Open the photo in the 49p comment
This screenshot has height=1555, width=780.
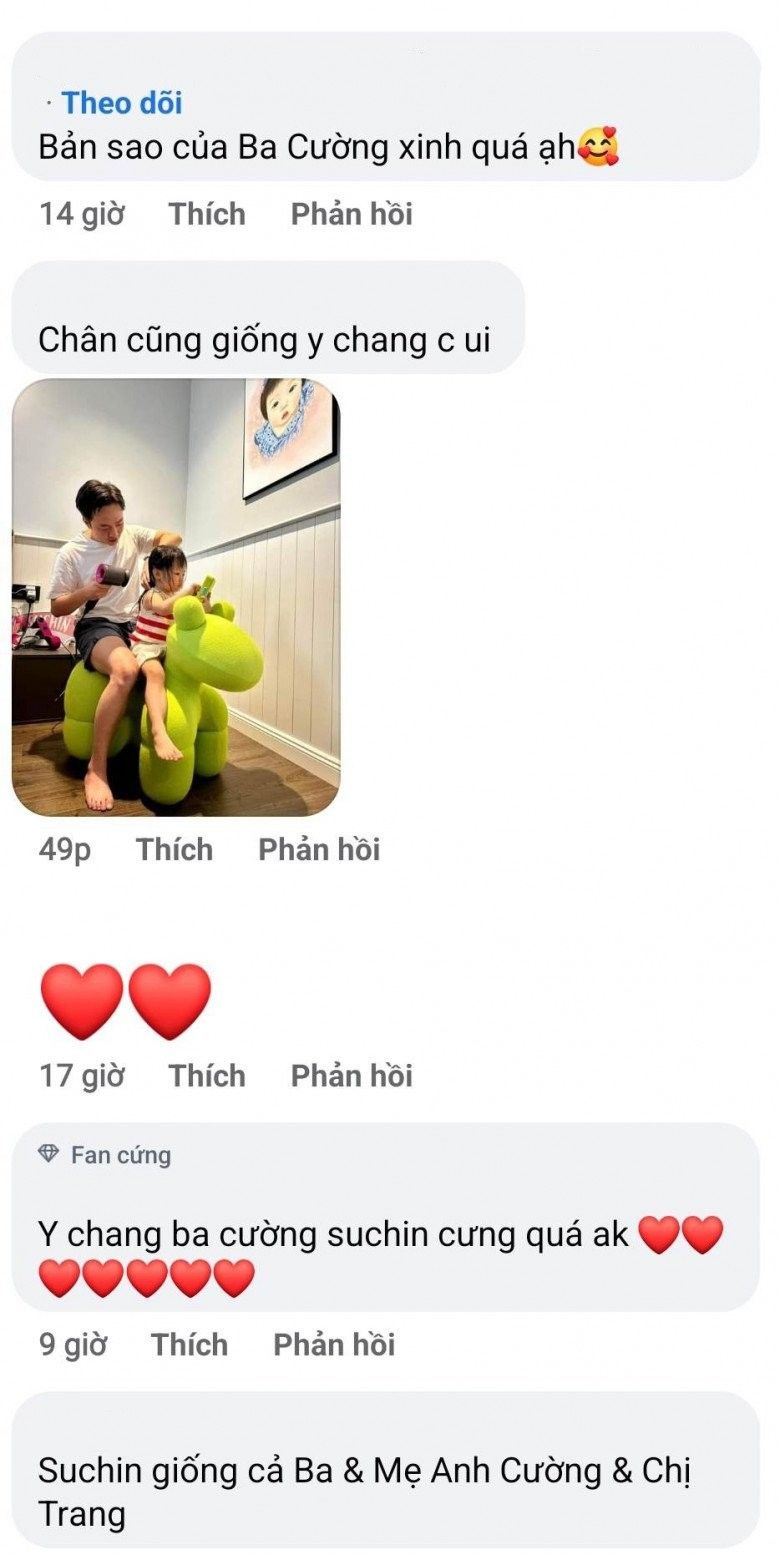[x=176, y=597]
